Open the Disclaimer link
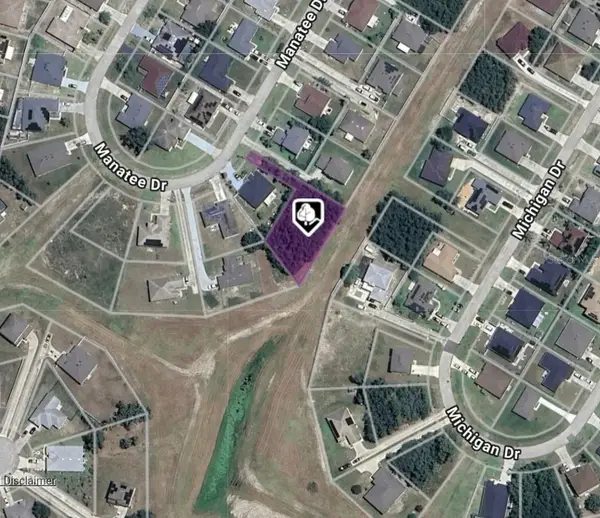 pos(28,480)
